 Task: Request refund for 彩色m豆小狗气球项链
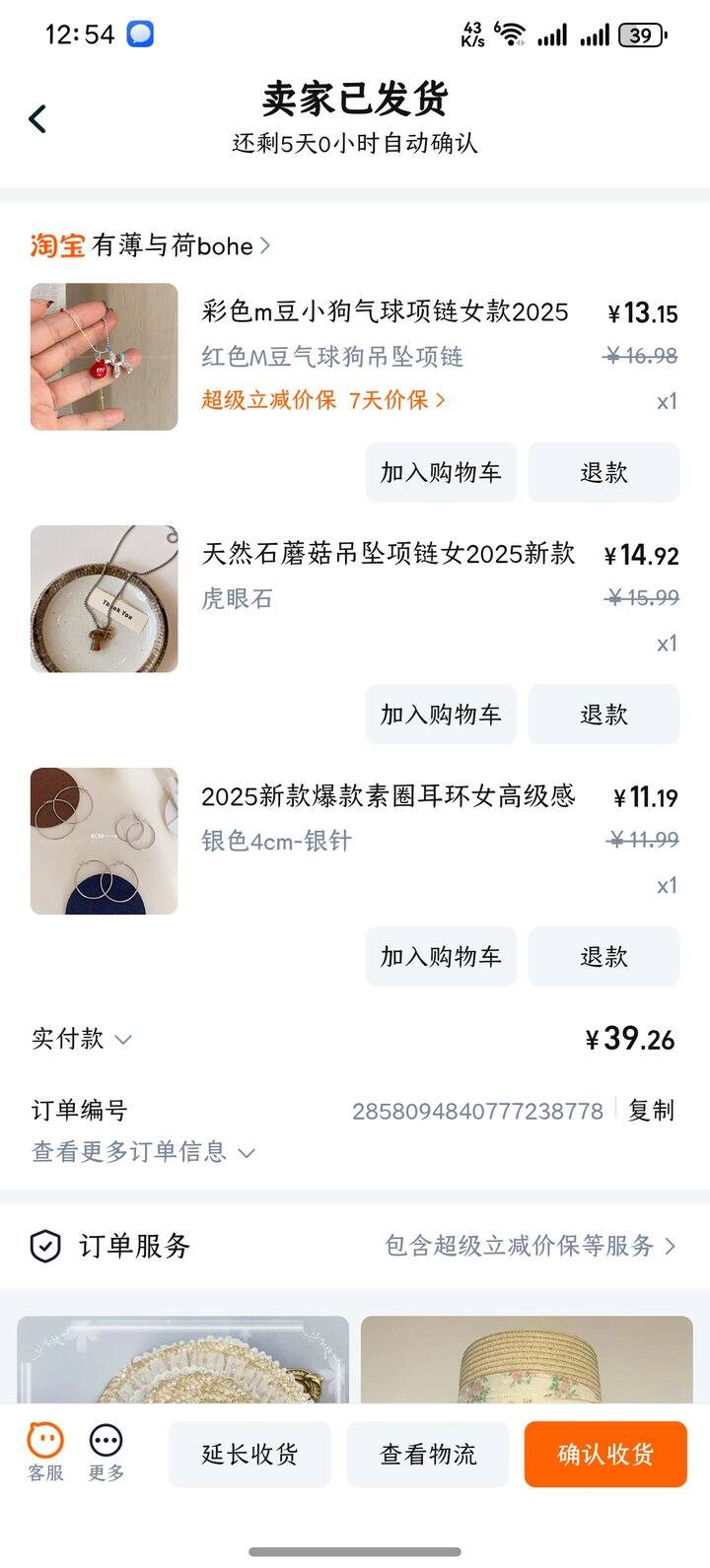[603, 472]
